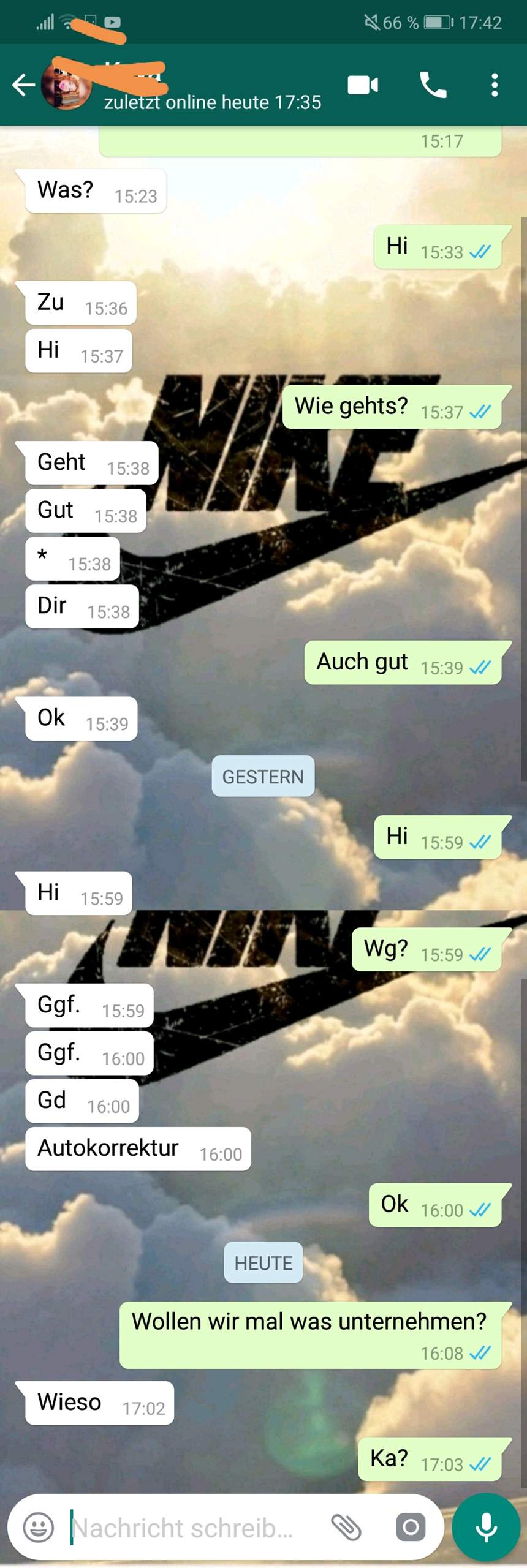The image size is (527, 1568).
Task: Open the contact's profile picture
Action: 66,86
